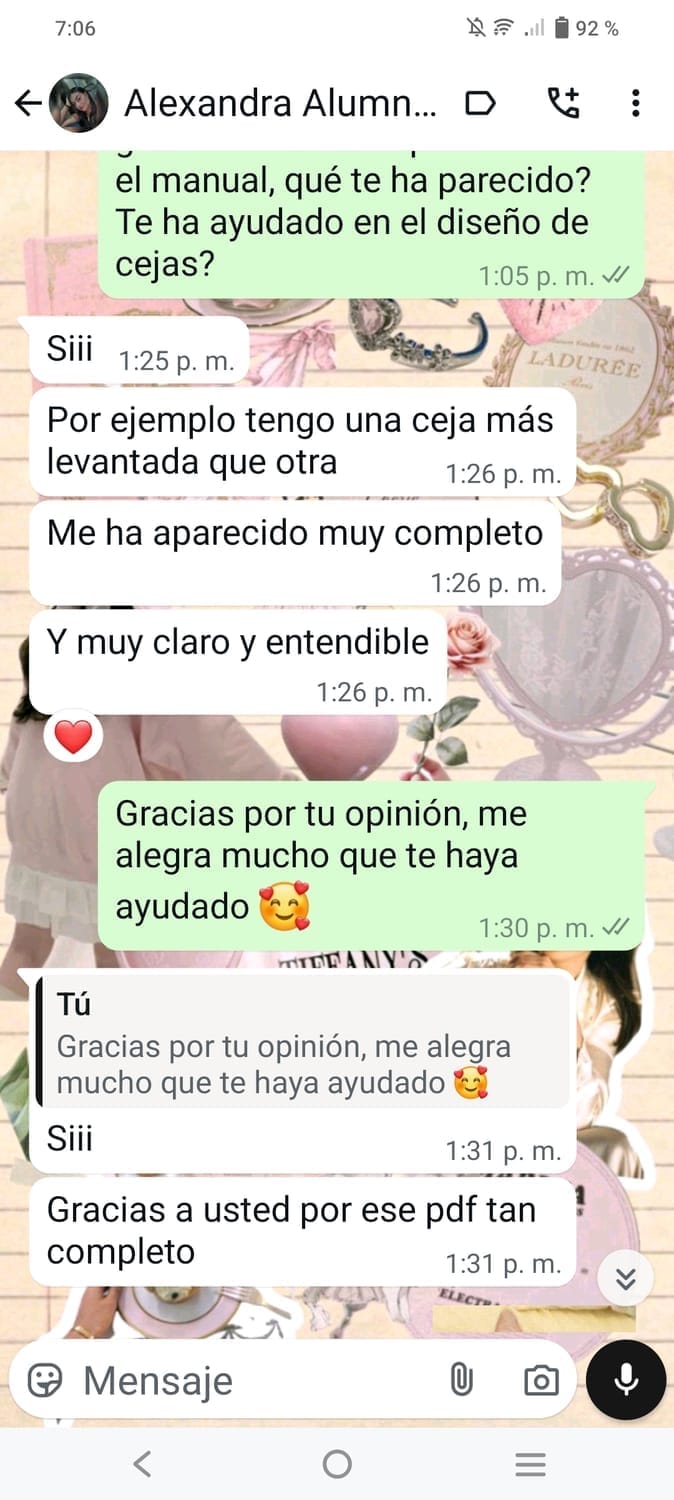
Task: Tap the system back button
Action: click(142, 1465)
